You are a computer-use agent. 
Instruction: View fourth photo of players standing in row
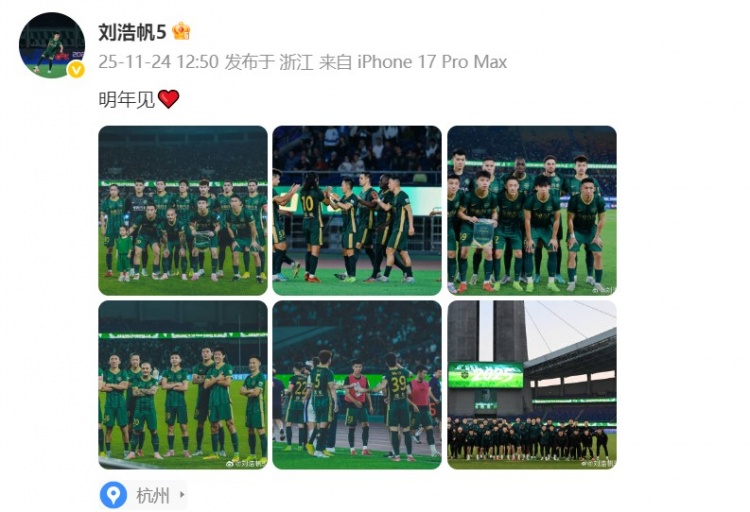183,384
